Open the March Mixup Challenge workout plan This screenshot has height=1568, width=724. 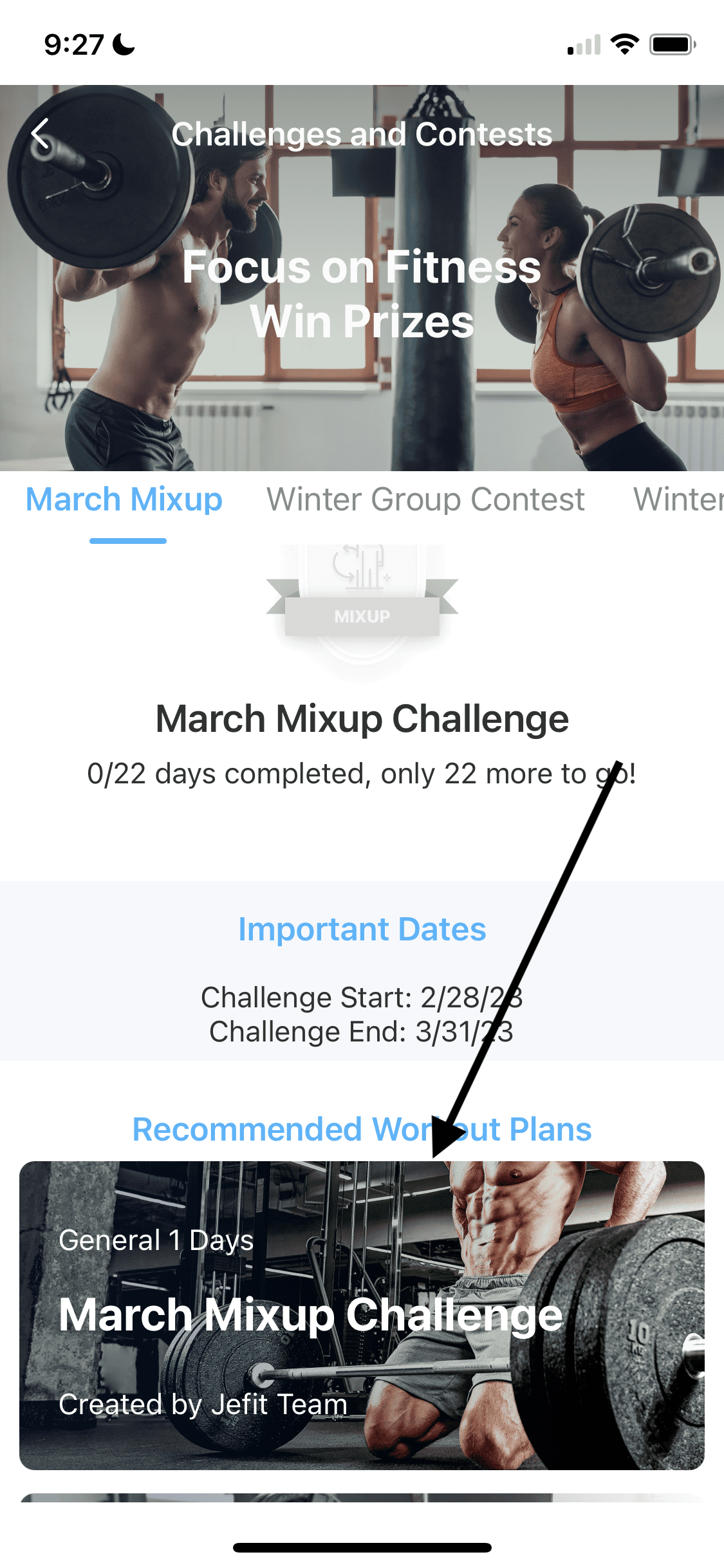[362, 1315]
